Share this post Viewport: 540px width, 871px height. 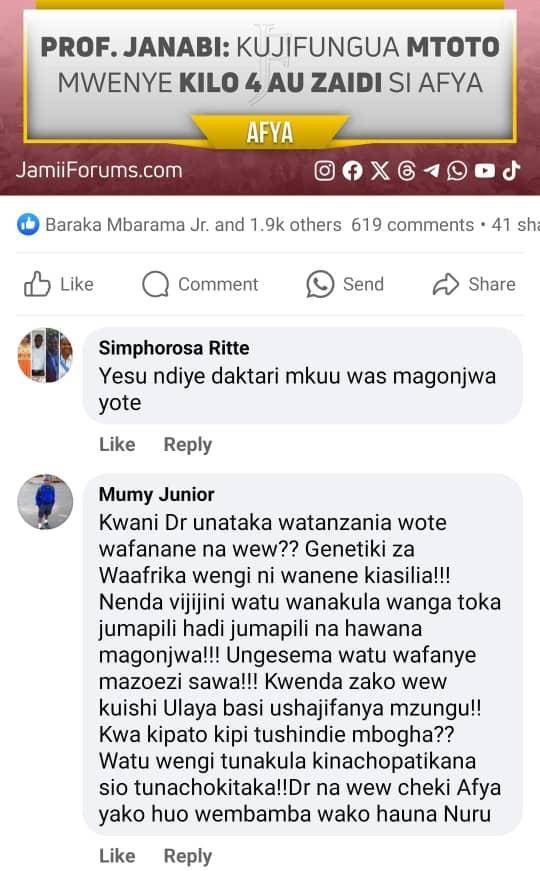[x=474, y=284]
